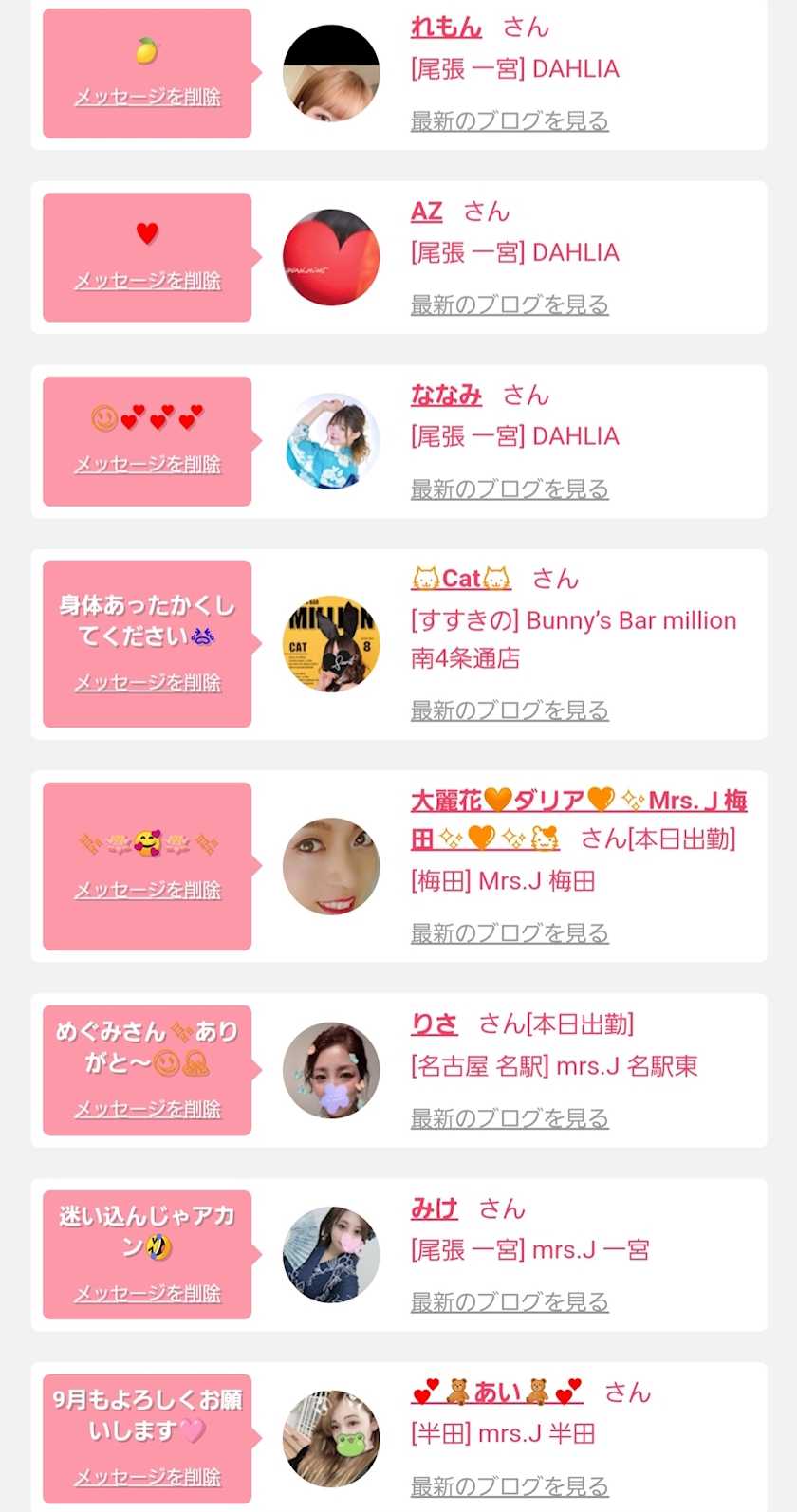The image size is (797, 1512).
Task: Open あい's profile name link
Action: (497, 1392)
